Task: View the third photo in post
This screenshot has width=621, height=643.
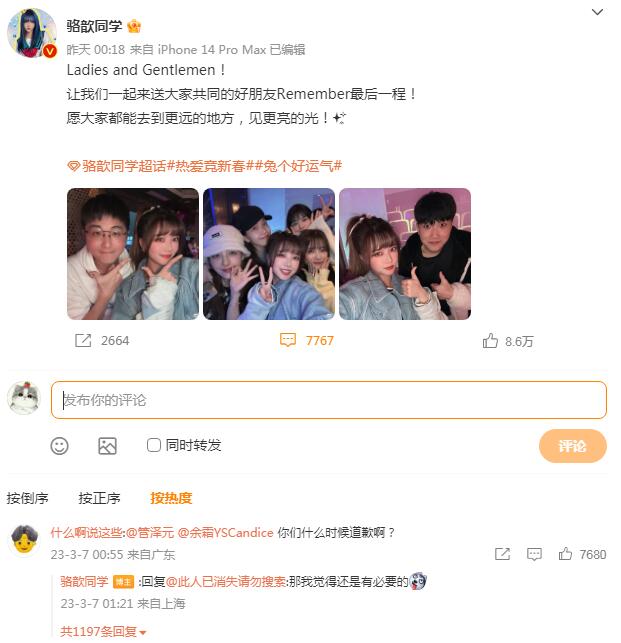Action: pyautogui.click(x=404, y=254)
